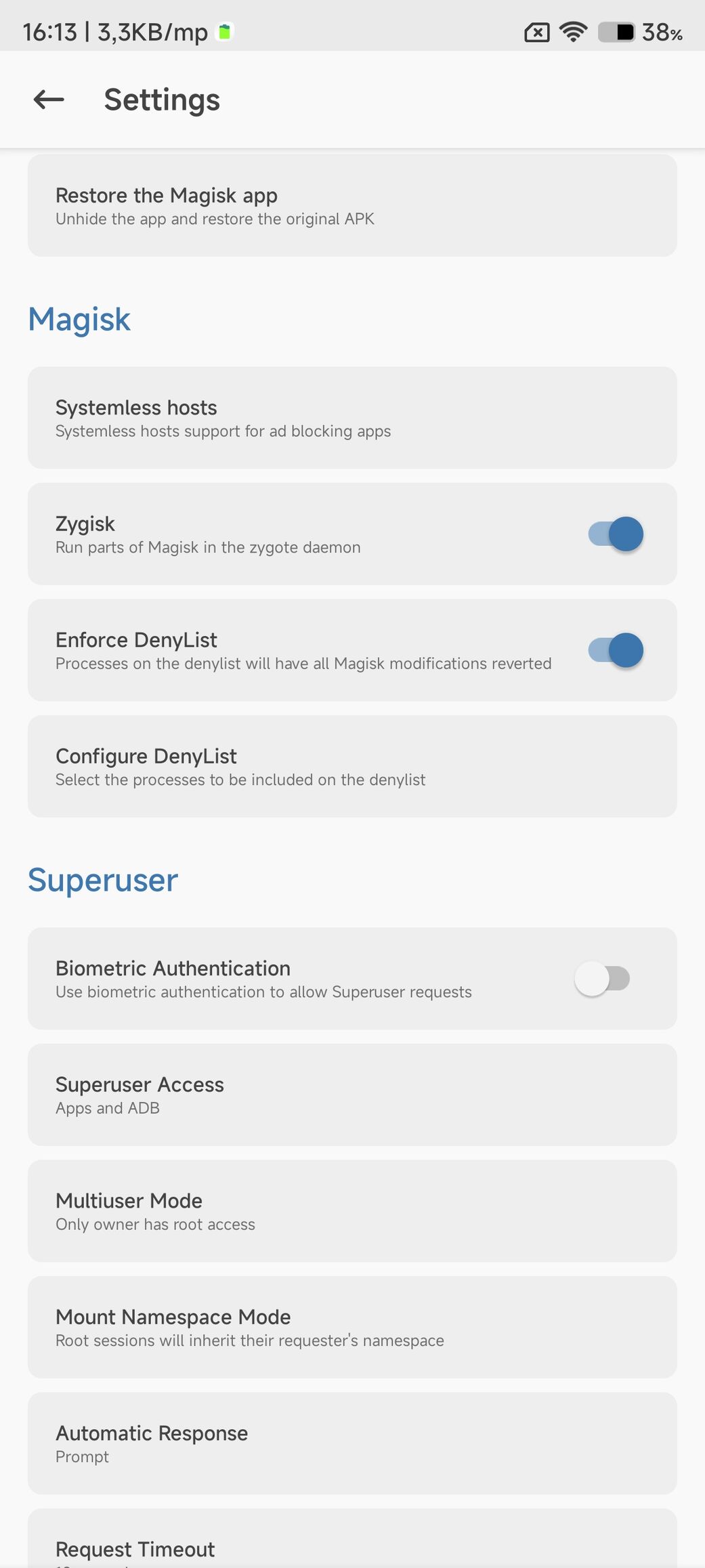Select Mount Namespace Mode
Viewport: 705px width, 1568px height.
352,1328
